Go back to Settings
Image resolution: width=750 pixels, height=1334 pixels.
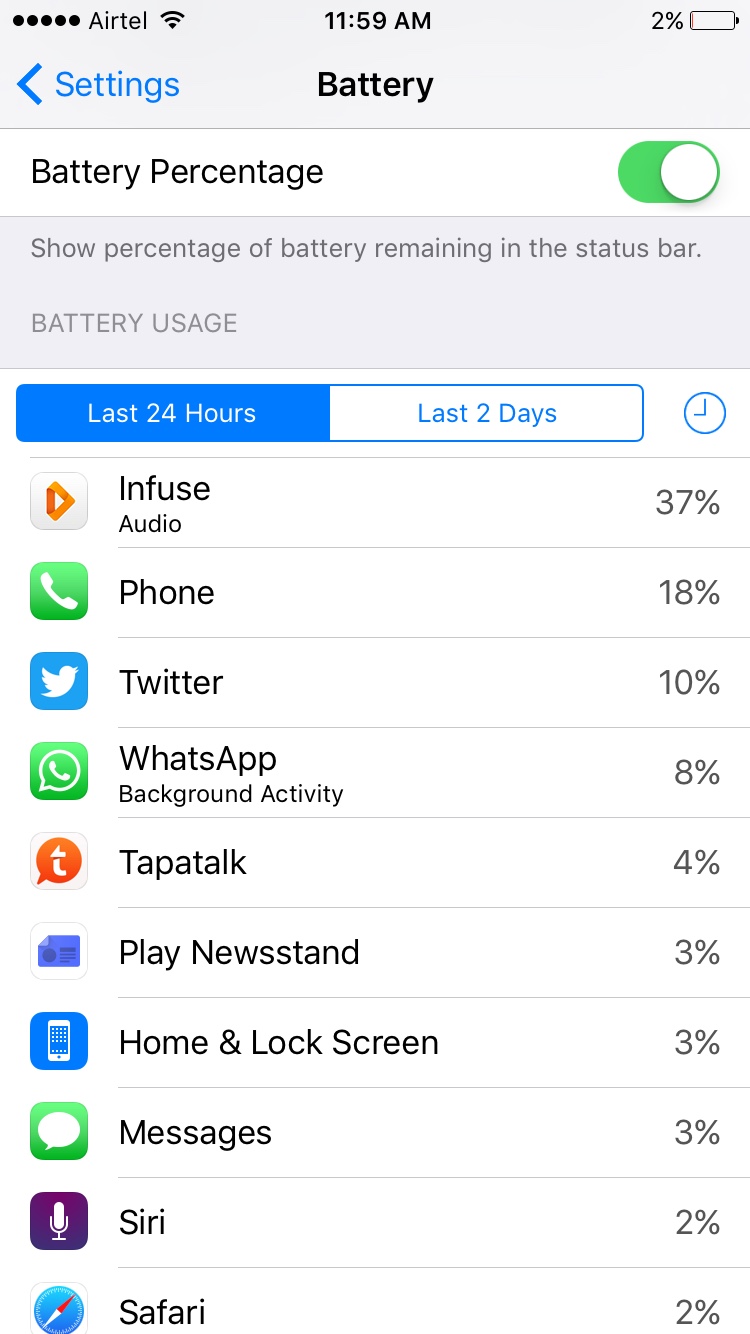98,85
